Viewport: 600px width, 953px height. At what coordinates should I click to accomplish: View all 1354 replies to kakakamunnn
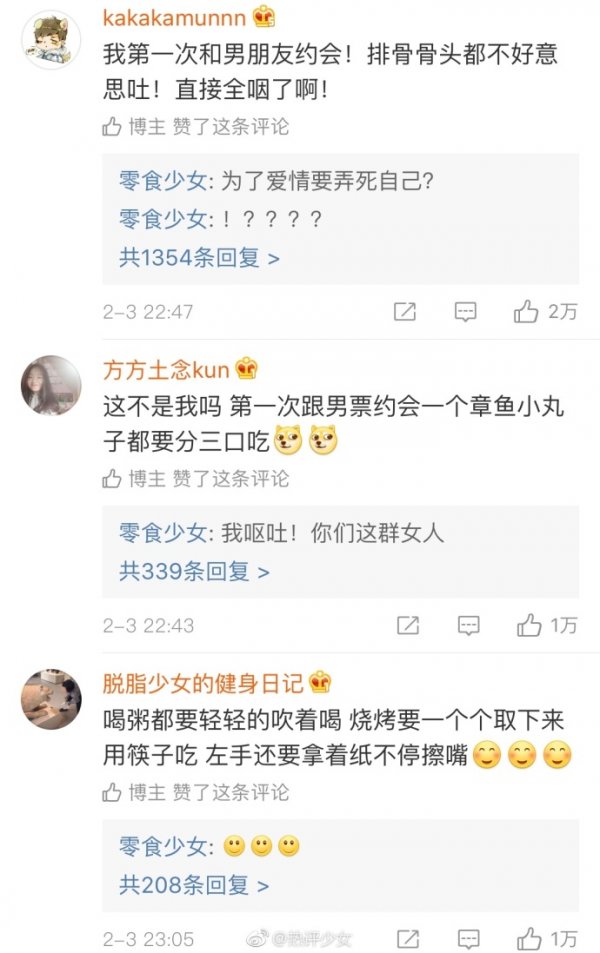[199, 257]
